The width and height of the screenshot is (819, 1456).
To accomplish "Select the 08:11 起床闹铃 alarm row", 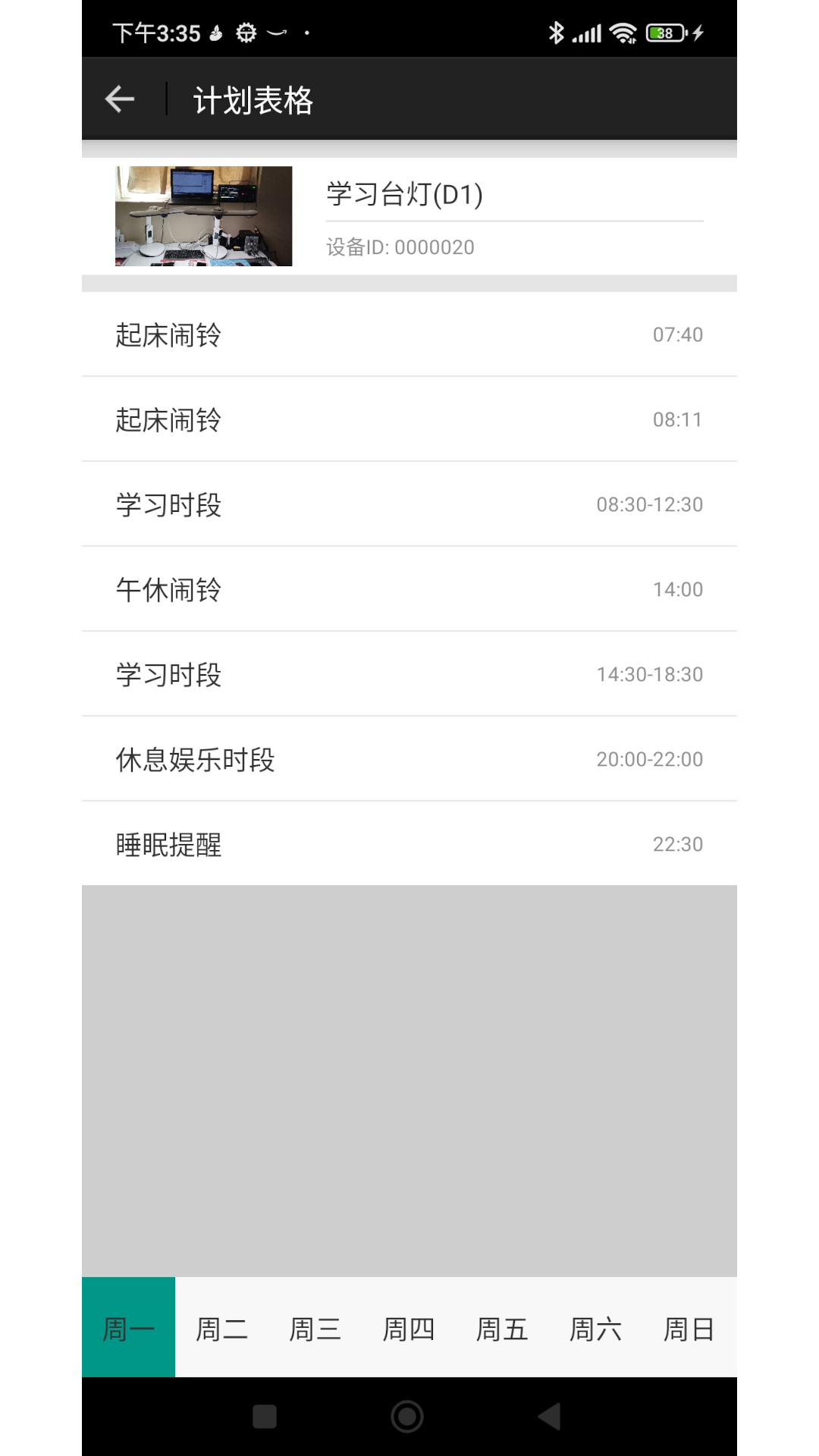I will tap(409, 419).
